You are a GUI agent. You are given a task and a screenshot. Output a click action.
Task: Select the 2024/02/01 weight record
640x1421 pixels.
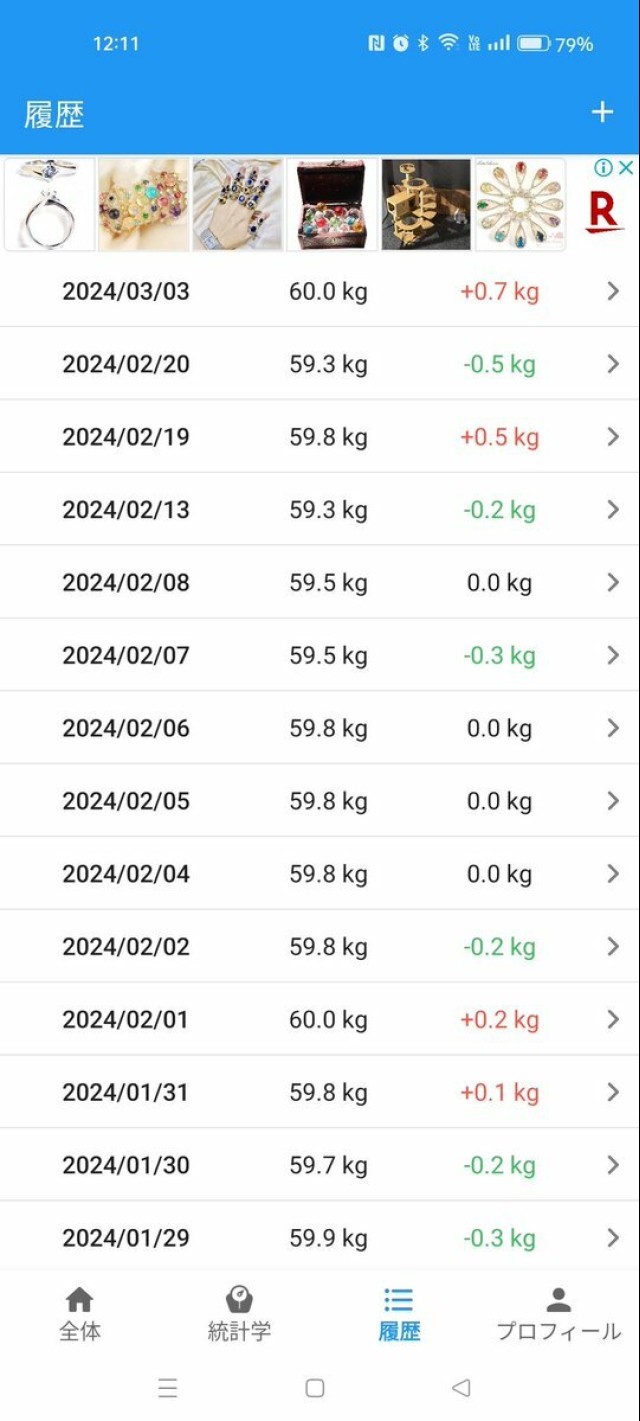320,1020
